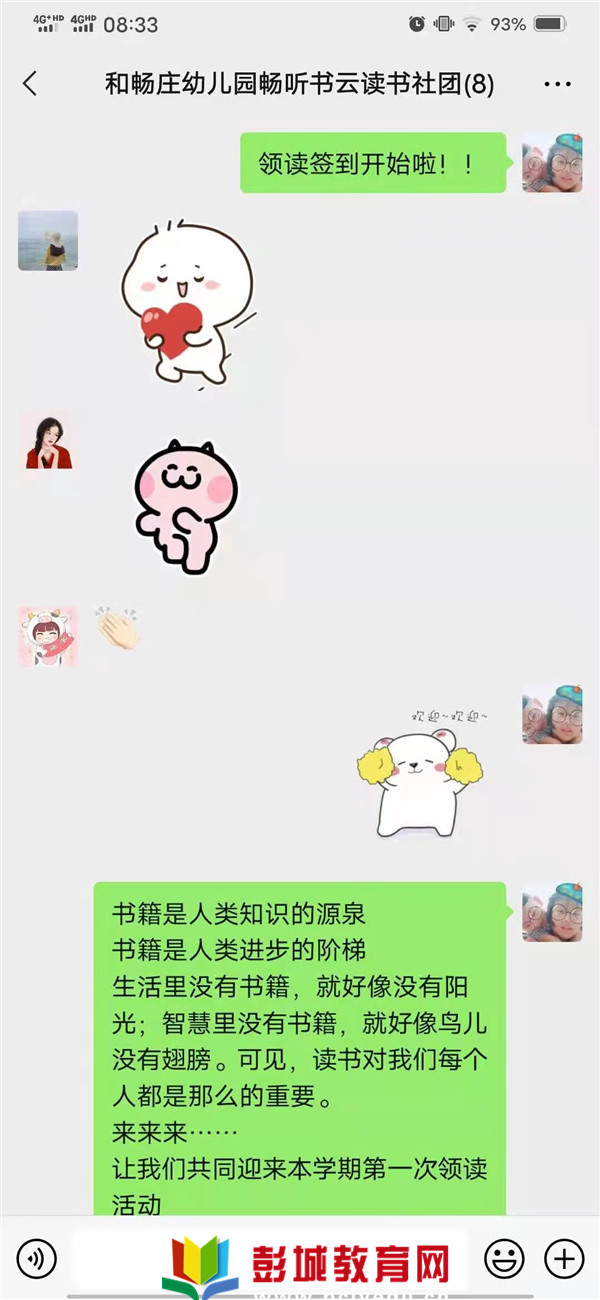Switch to voice message input
Screen dimensions: 600x1300
click(37, 1257)
